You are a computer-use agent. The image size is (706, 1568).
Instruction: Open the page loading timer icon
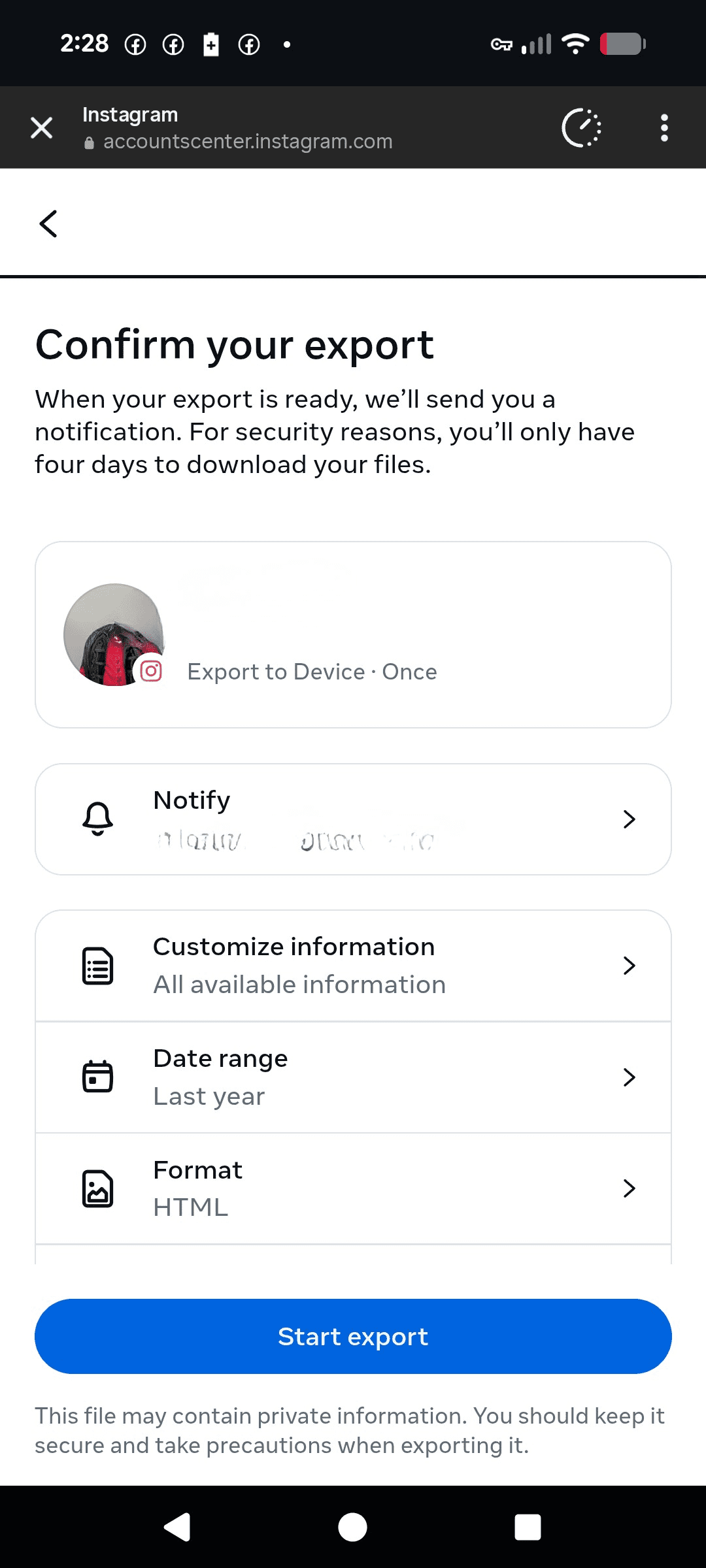coord(582,127)
